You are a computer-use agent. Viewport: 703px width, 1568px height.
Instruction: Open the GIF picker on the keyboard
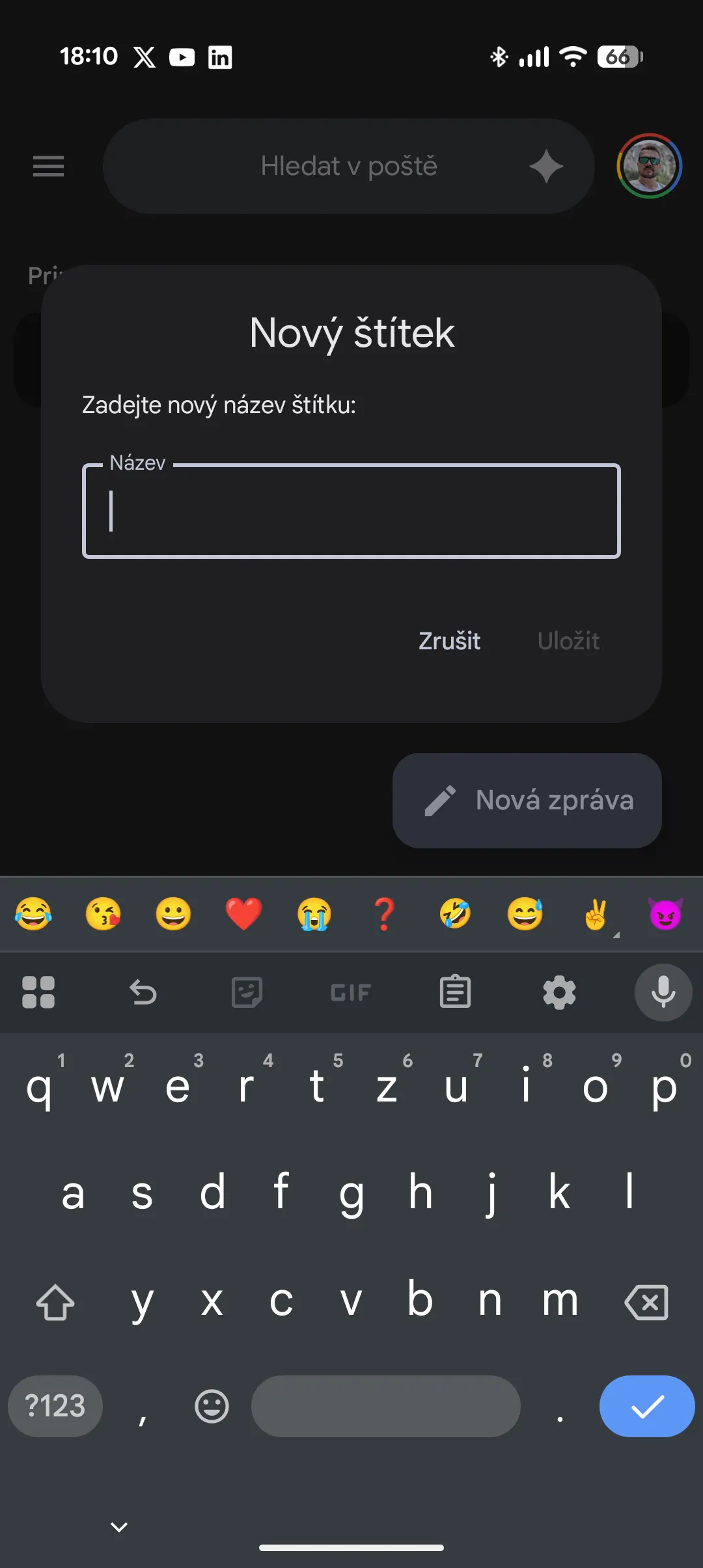(351, 992)
